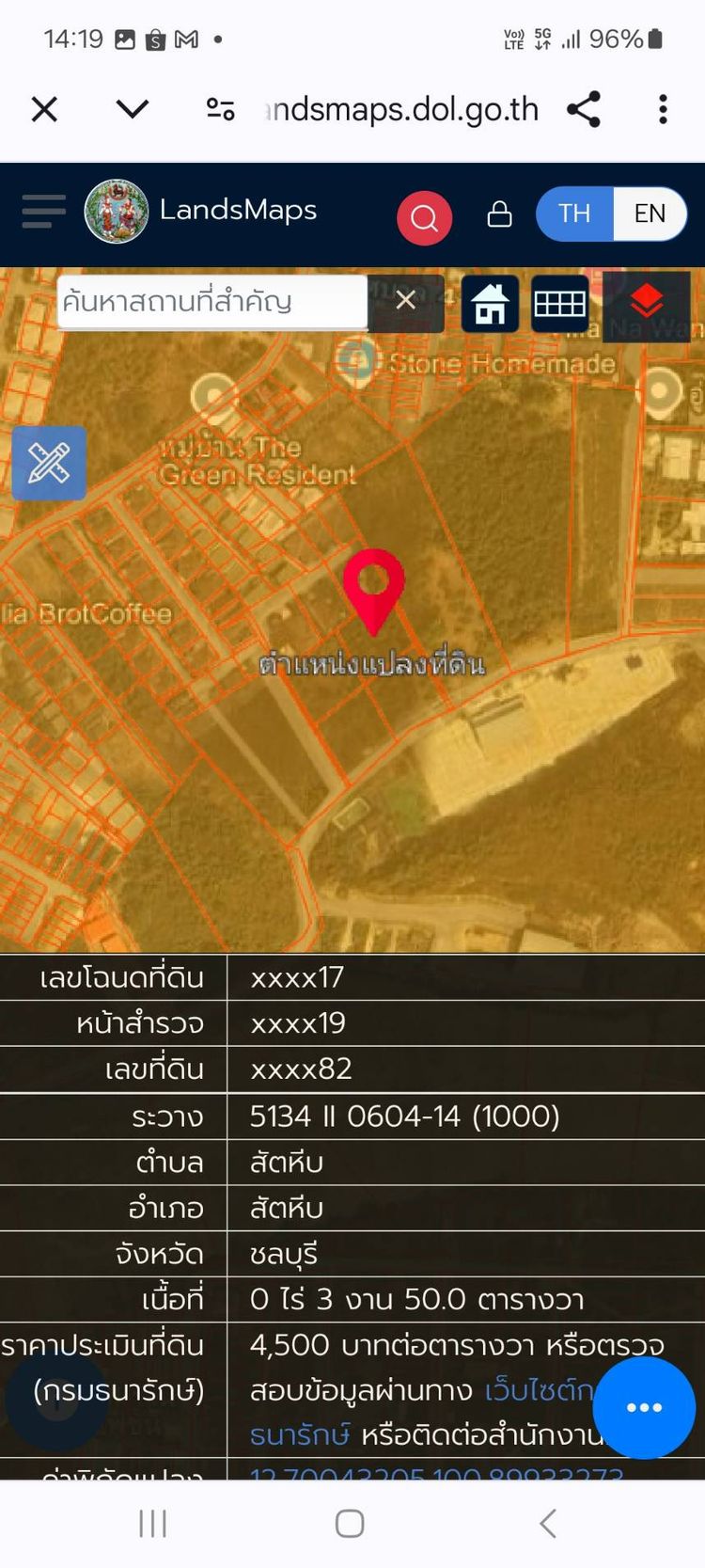This screenshot has height=1568, width=705.
Task: Go back with the system back button
Action: tap(548, 1523)
